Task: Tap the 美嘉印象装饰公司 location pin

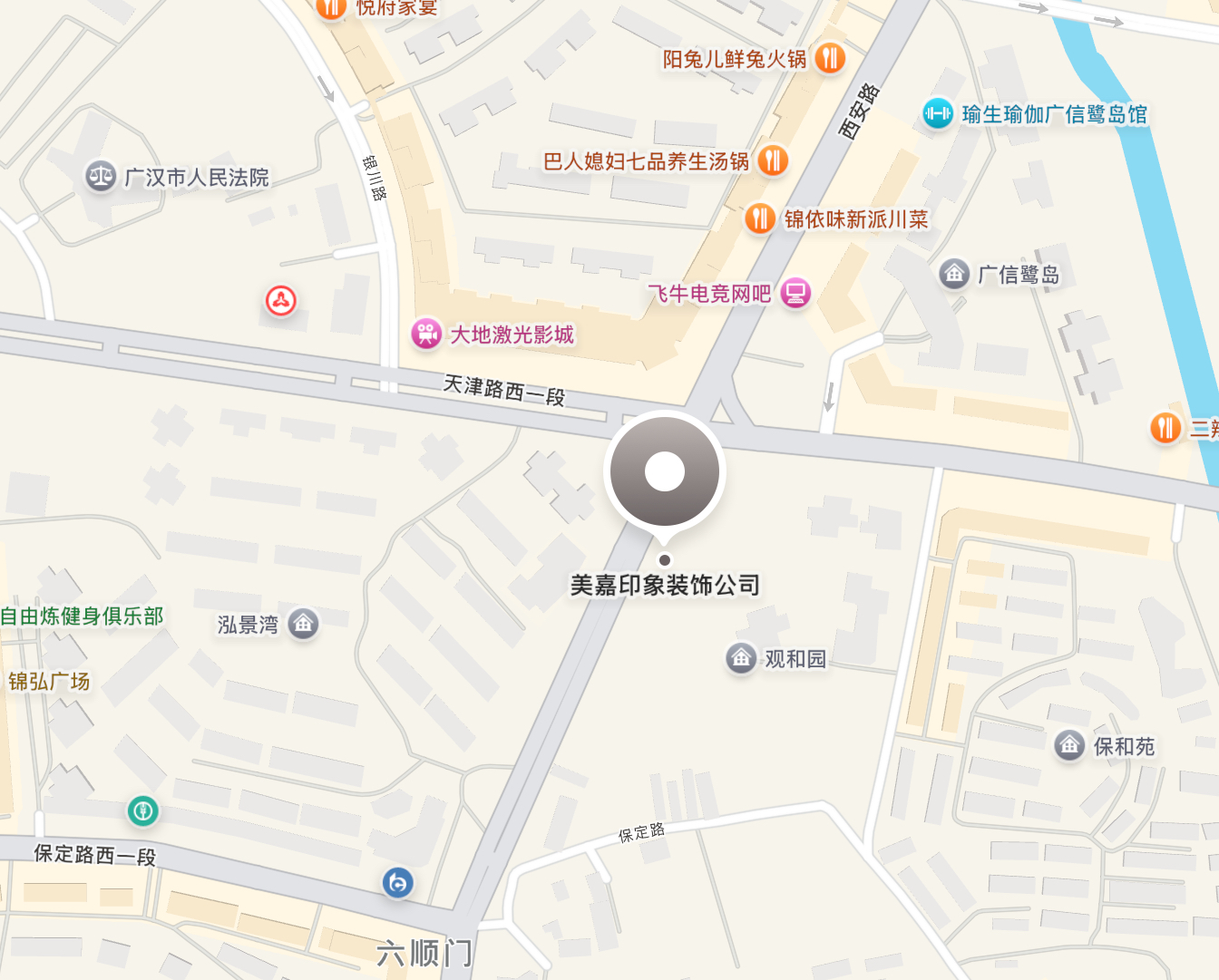Action: [665, 472]
